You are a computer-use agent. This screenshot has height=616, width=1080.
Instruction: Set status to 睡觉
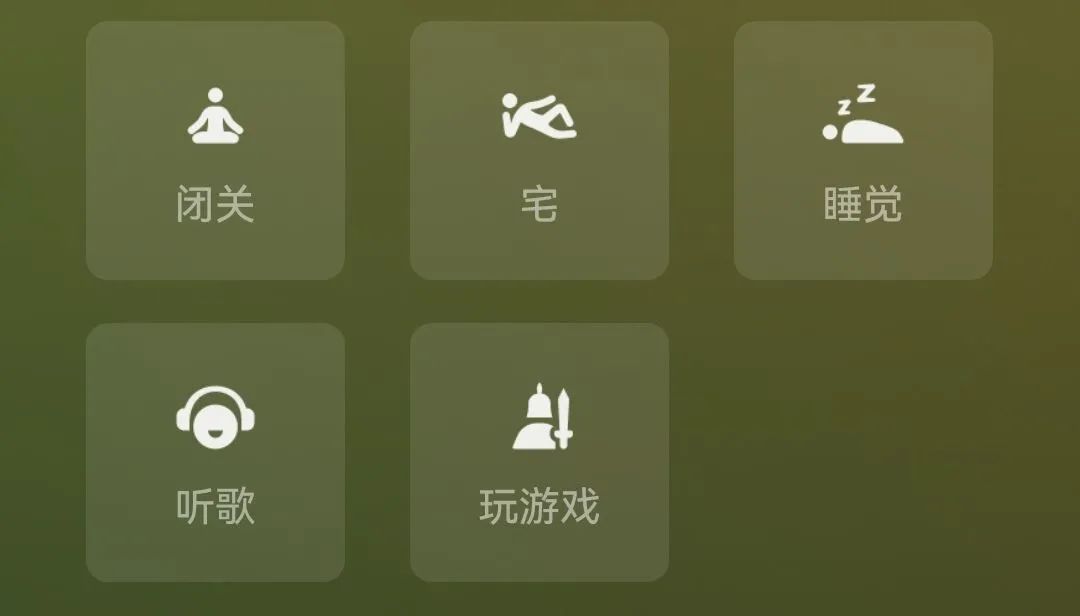(x=863, y=150)
